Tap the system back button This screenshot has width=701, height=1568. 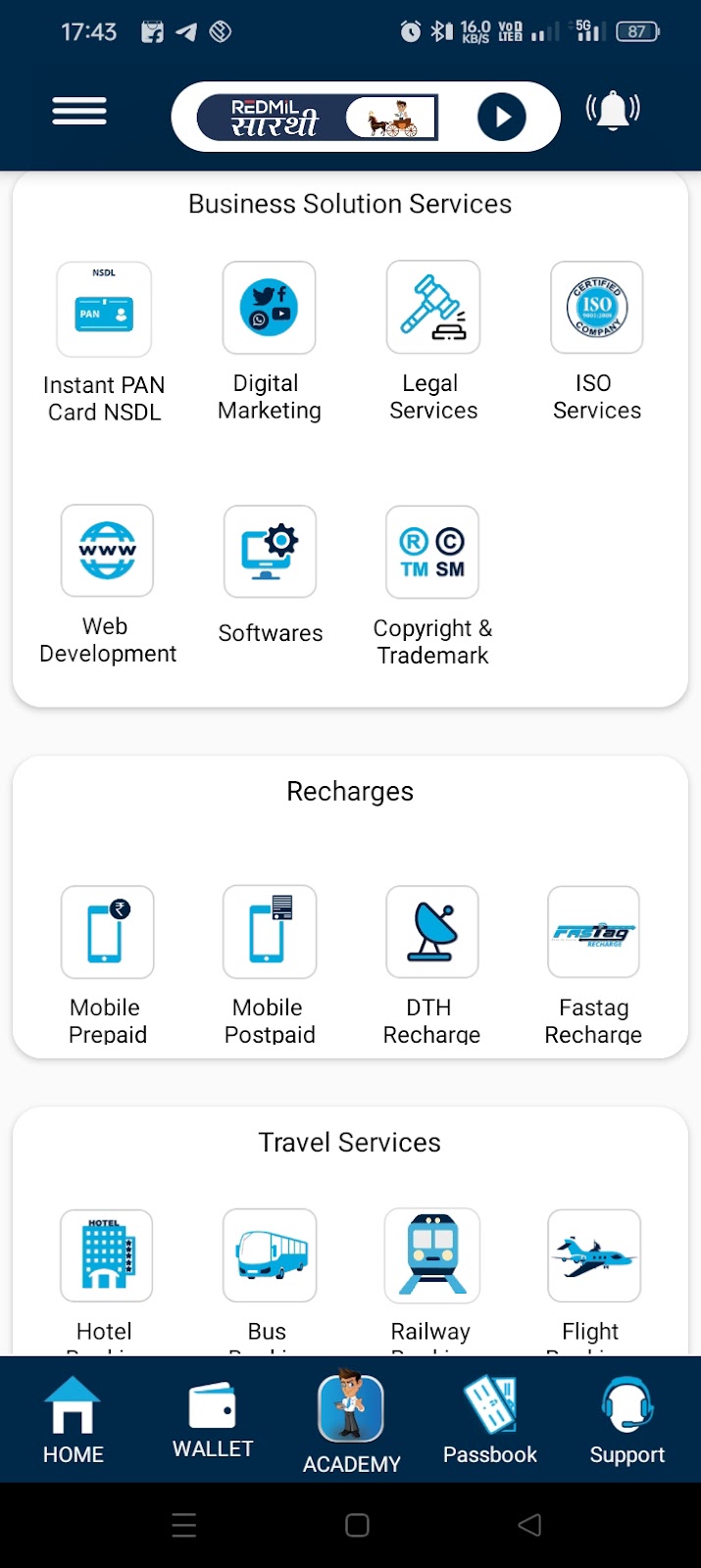click(x=529, y=1525)
